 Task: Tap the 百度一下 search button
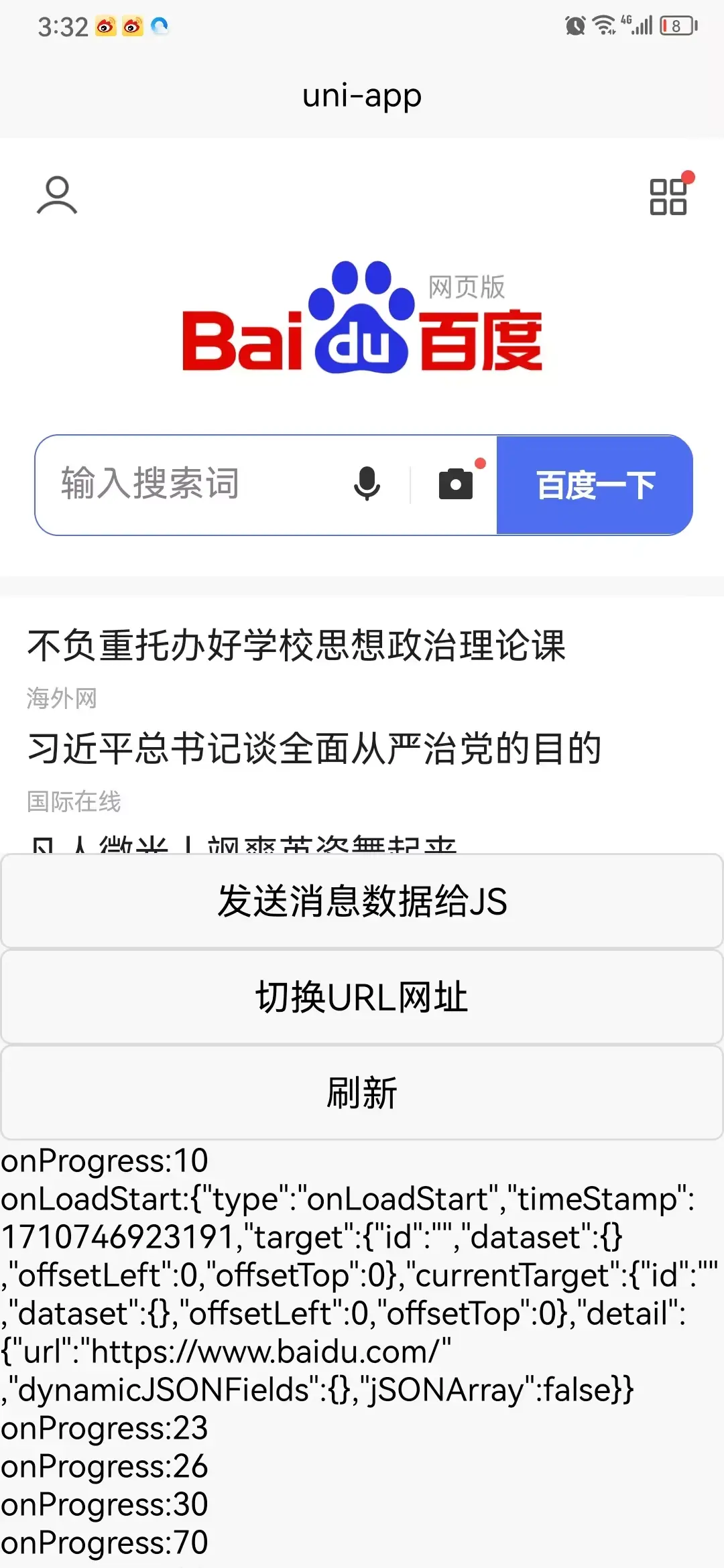click(x=595, y=485)
